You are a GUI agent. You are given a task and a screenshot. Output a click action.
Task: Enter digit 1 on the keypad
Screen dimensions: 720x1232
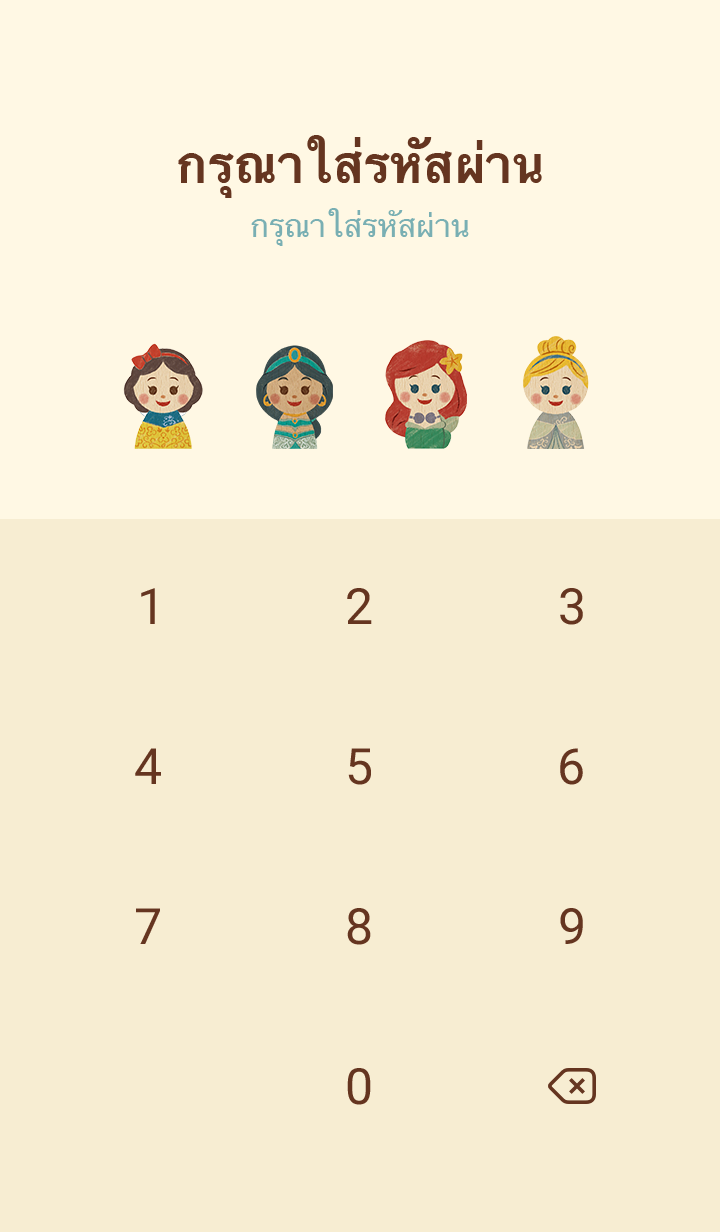(x=149, y=607)
